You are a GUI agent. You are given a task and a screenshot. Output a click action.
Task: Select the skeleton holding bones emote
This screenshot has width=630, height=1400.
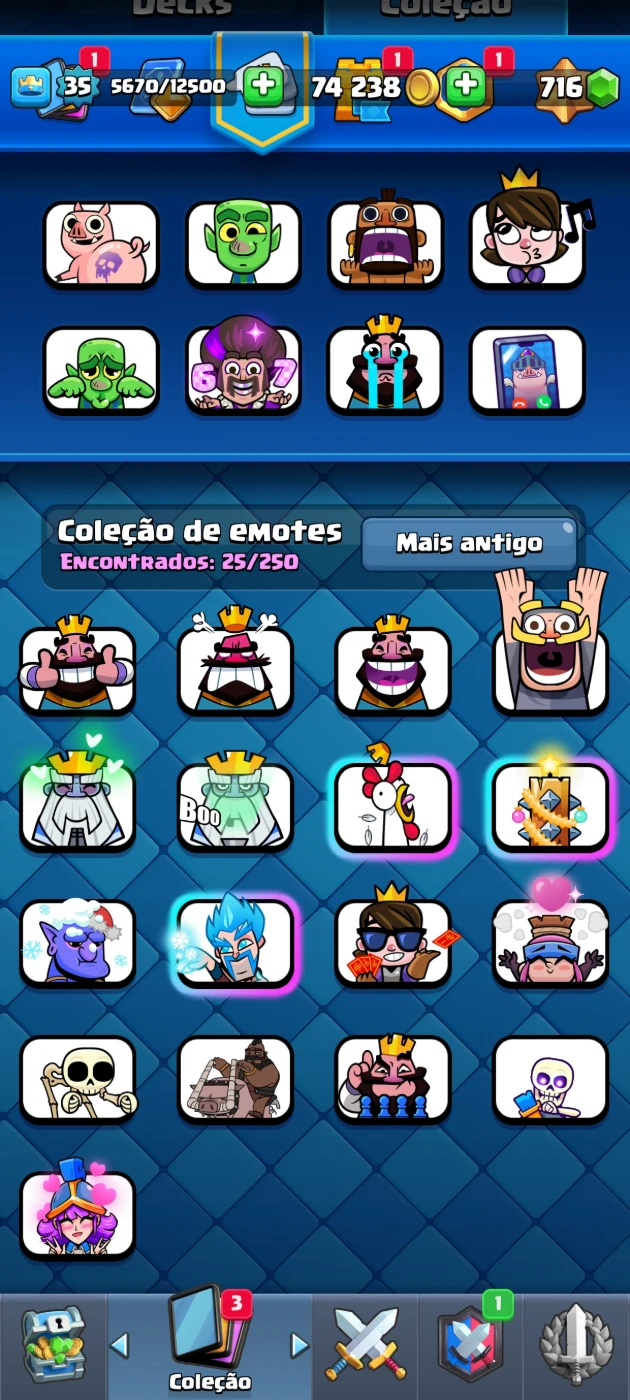click(x=78, y=1079)
